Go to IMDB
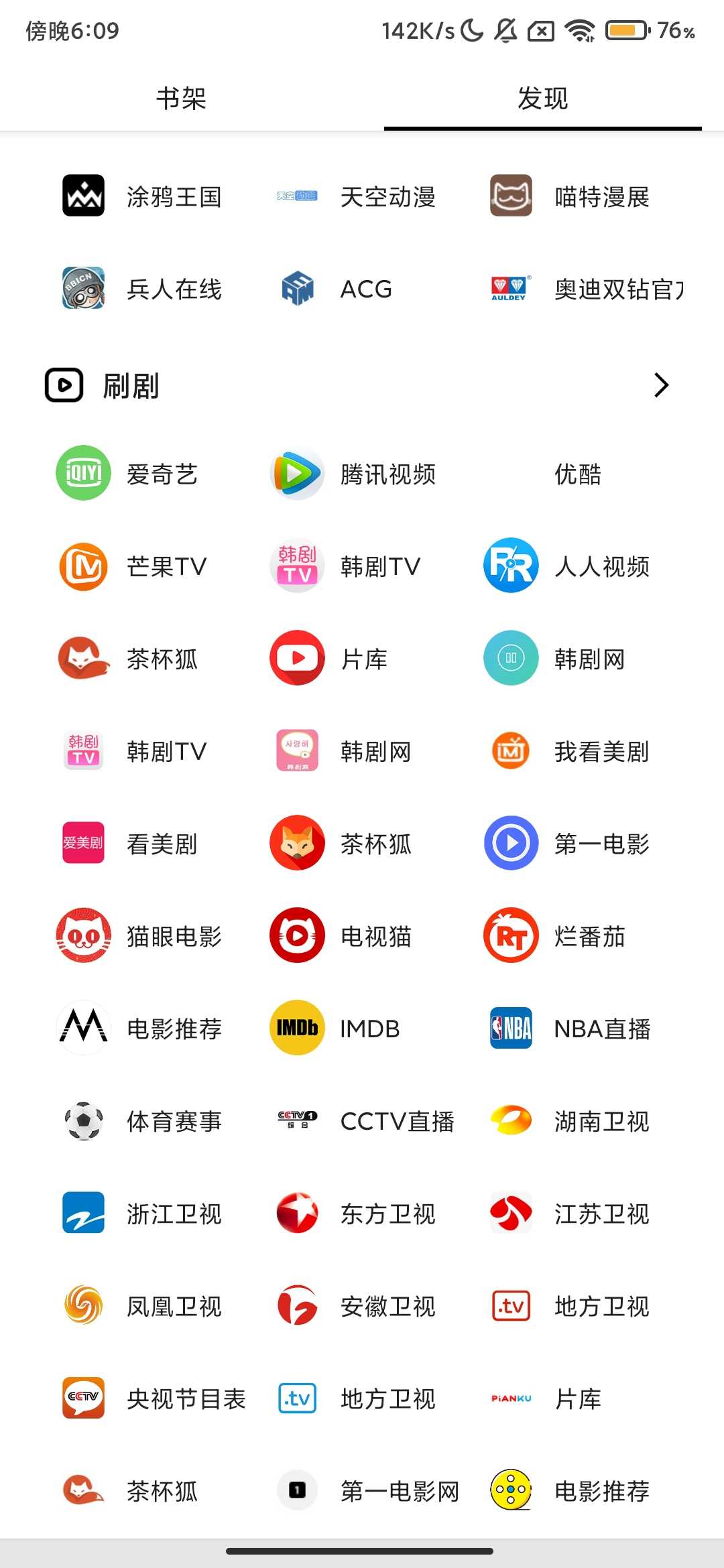 pos(335,1029)
